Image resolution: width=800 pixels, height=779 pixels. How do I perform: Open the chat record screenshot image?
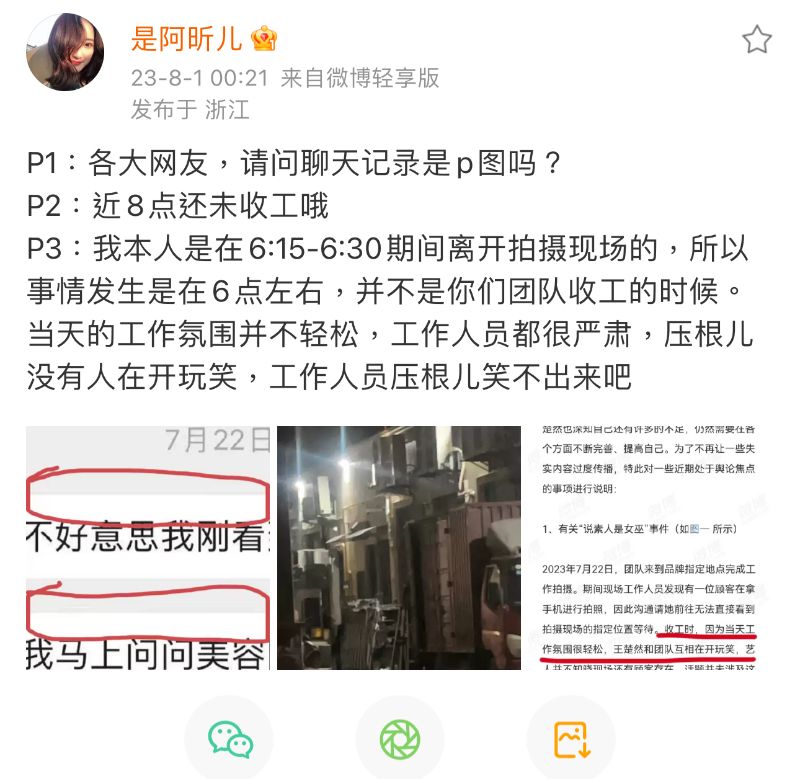coord(148,548)
